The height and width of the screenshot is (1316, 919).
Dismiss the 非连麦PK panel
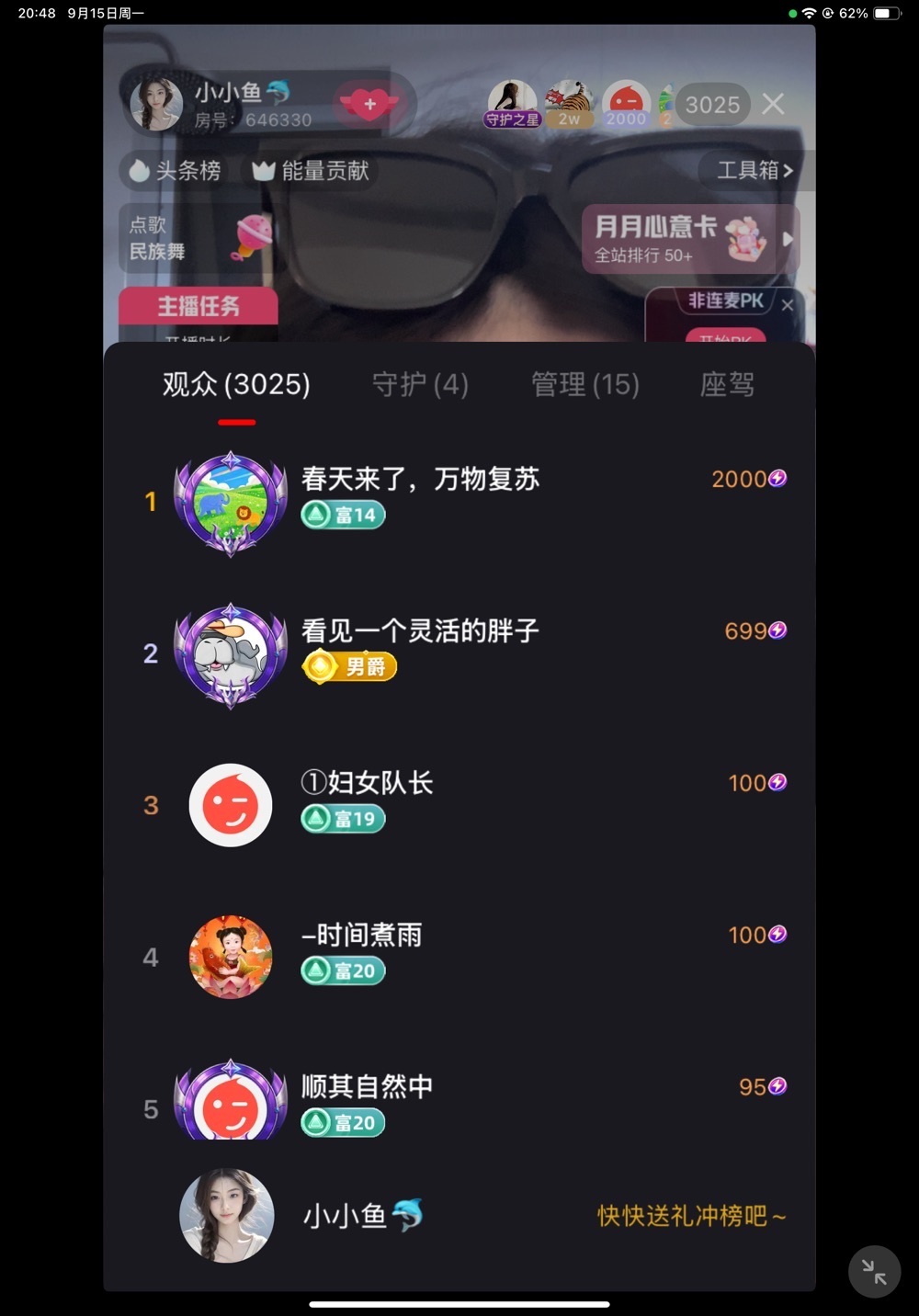coord(788,305)
